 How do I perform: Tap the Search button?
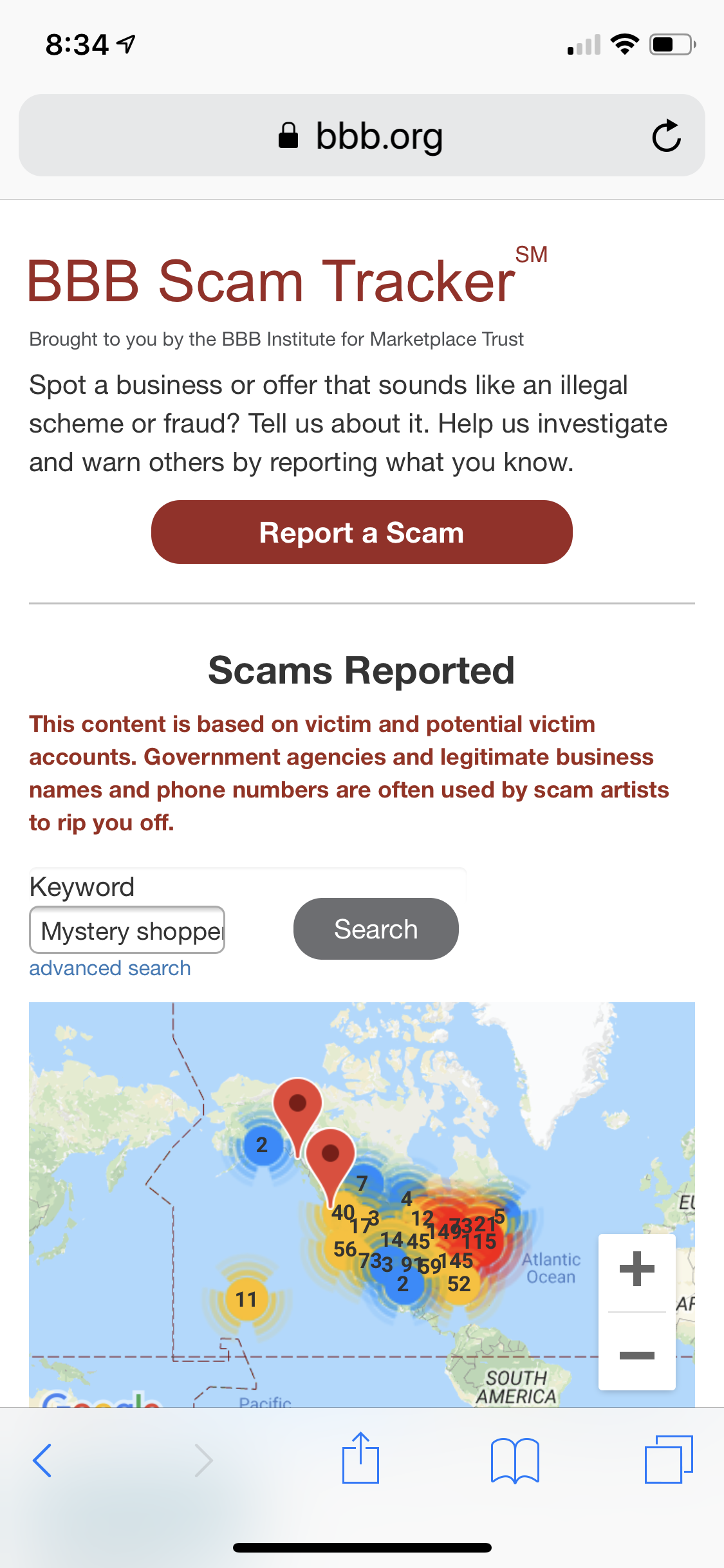coord(376,929)
